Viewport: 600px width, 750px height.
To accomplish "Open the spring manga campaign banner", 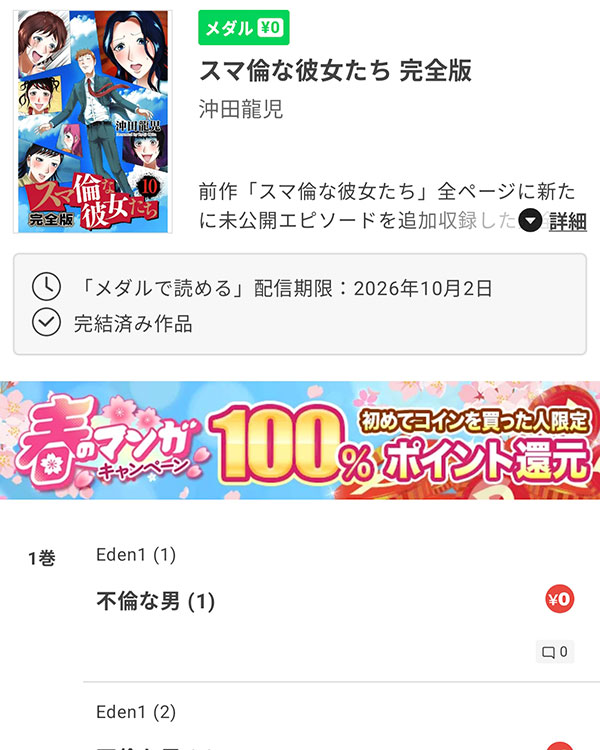I will [x=300, y=440].
